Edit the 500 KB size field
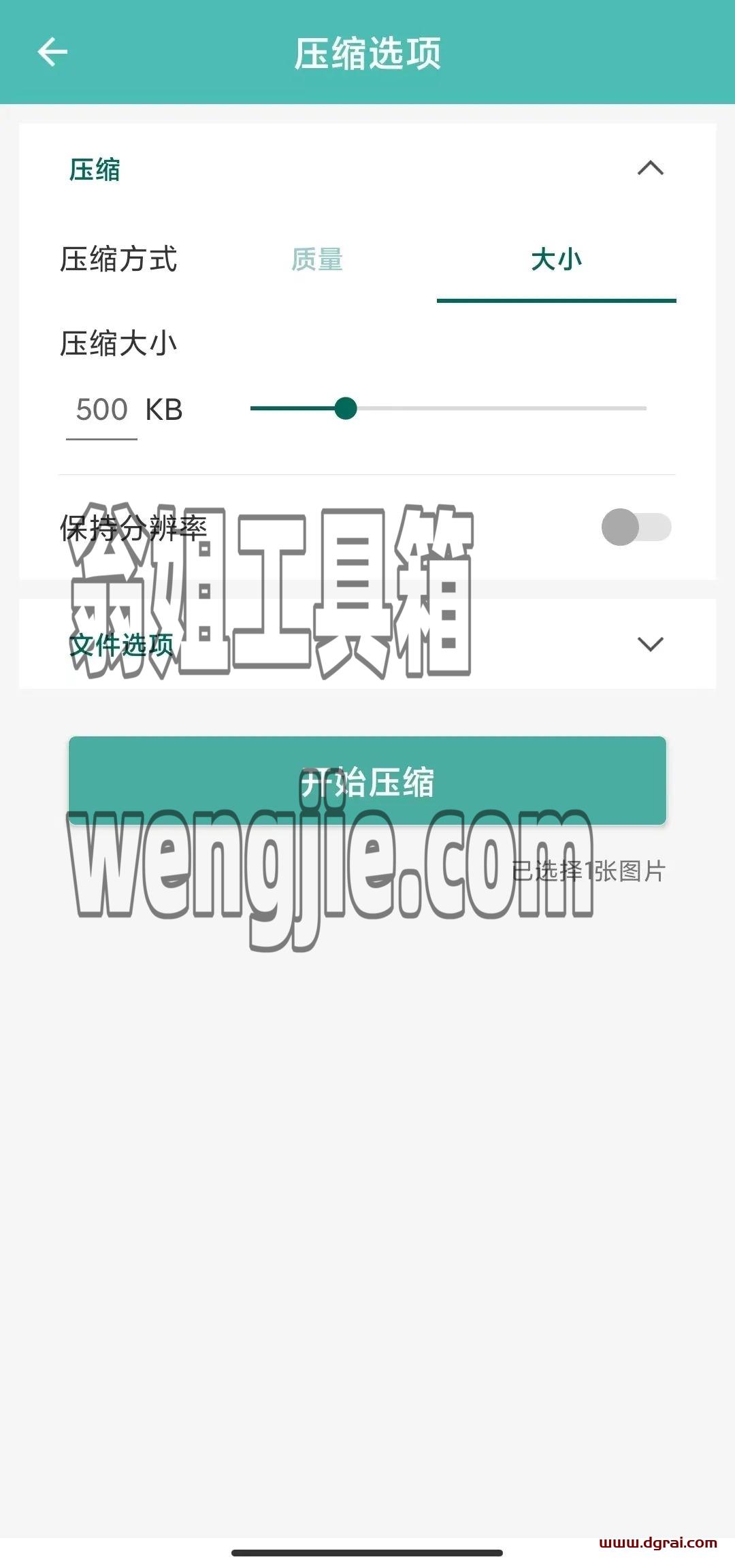The width and height of the screenshot is (735, 1568). pyautogui.click(x=102, y=410)
